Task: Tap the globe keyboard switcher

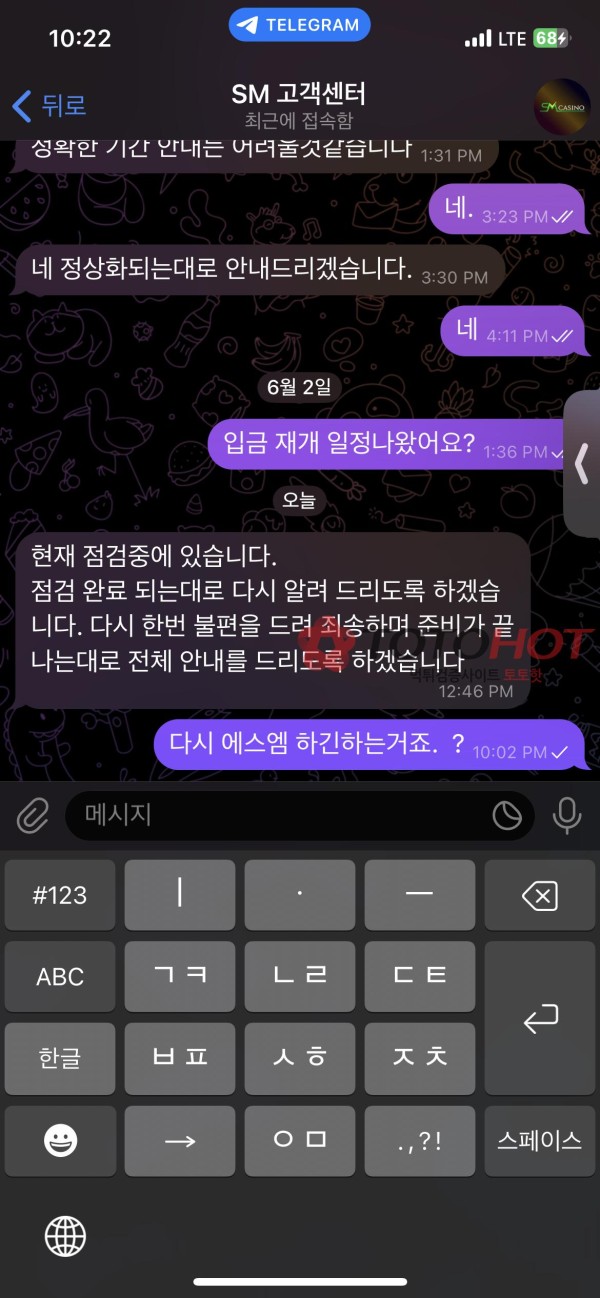Action: [x=65, y=1237]
